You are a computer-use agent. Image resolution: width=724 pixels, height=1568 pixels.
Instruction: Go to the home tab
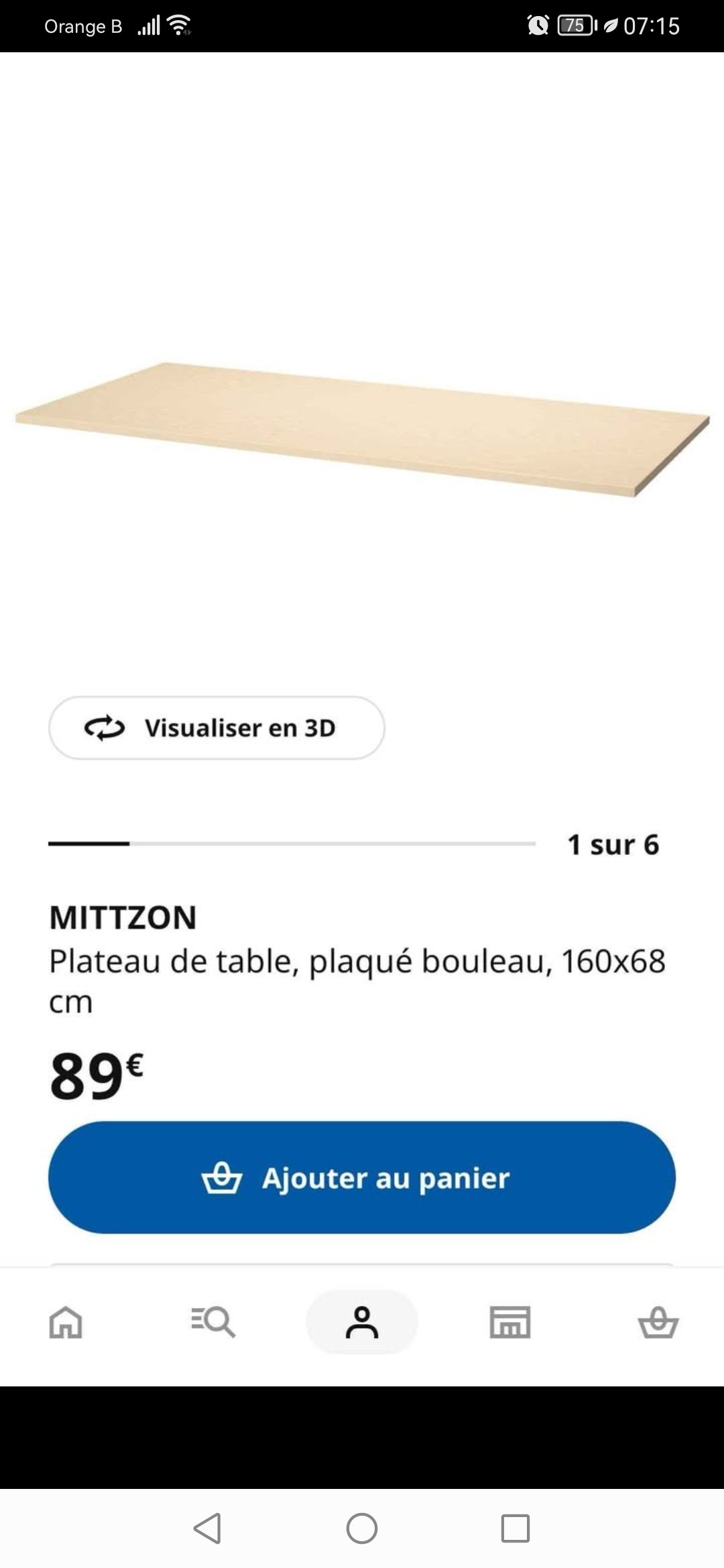click(x=66, y=1323)
